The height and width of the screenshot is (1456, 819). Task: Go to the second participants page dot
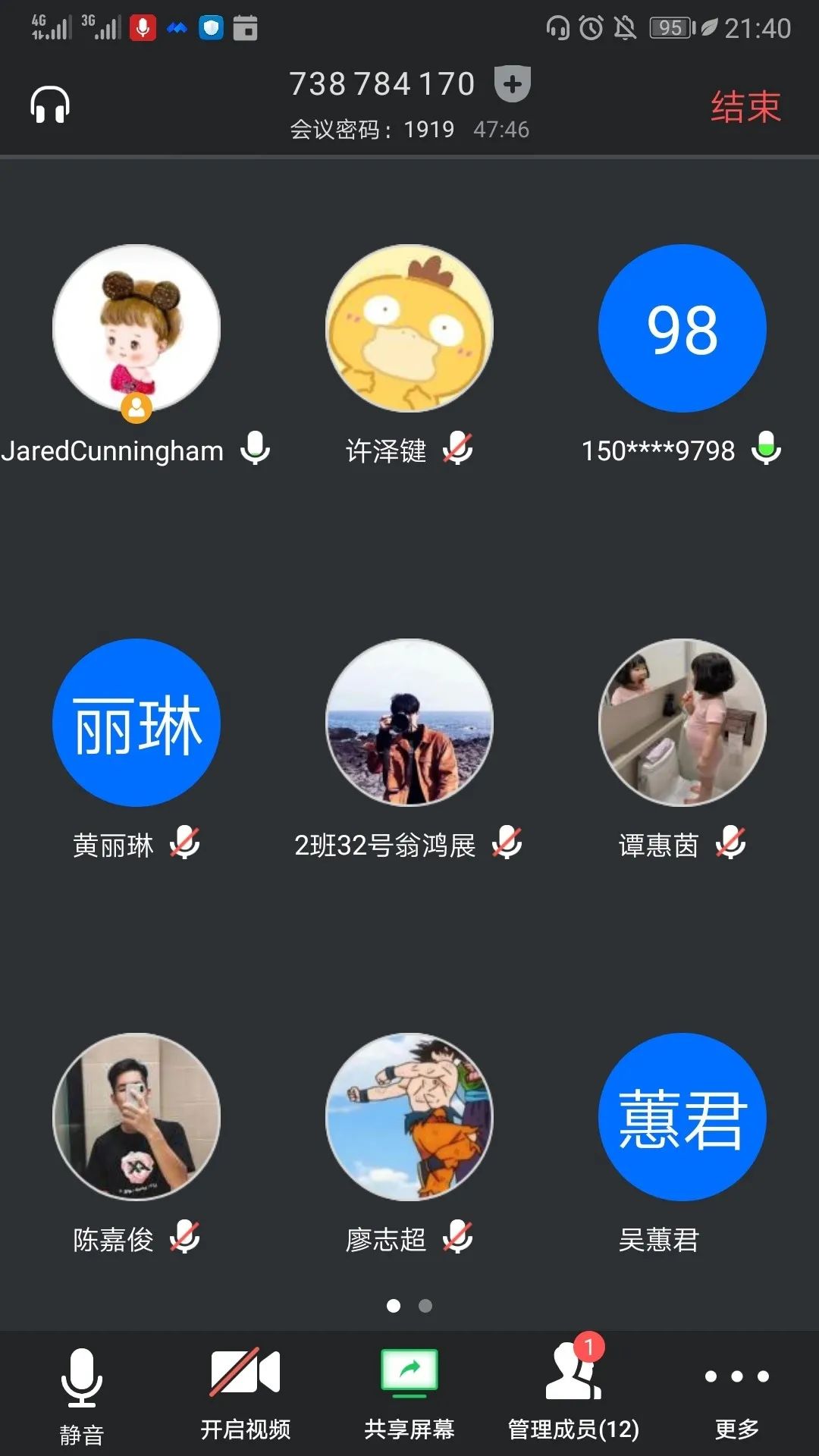425,1306
